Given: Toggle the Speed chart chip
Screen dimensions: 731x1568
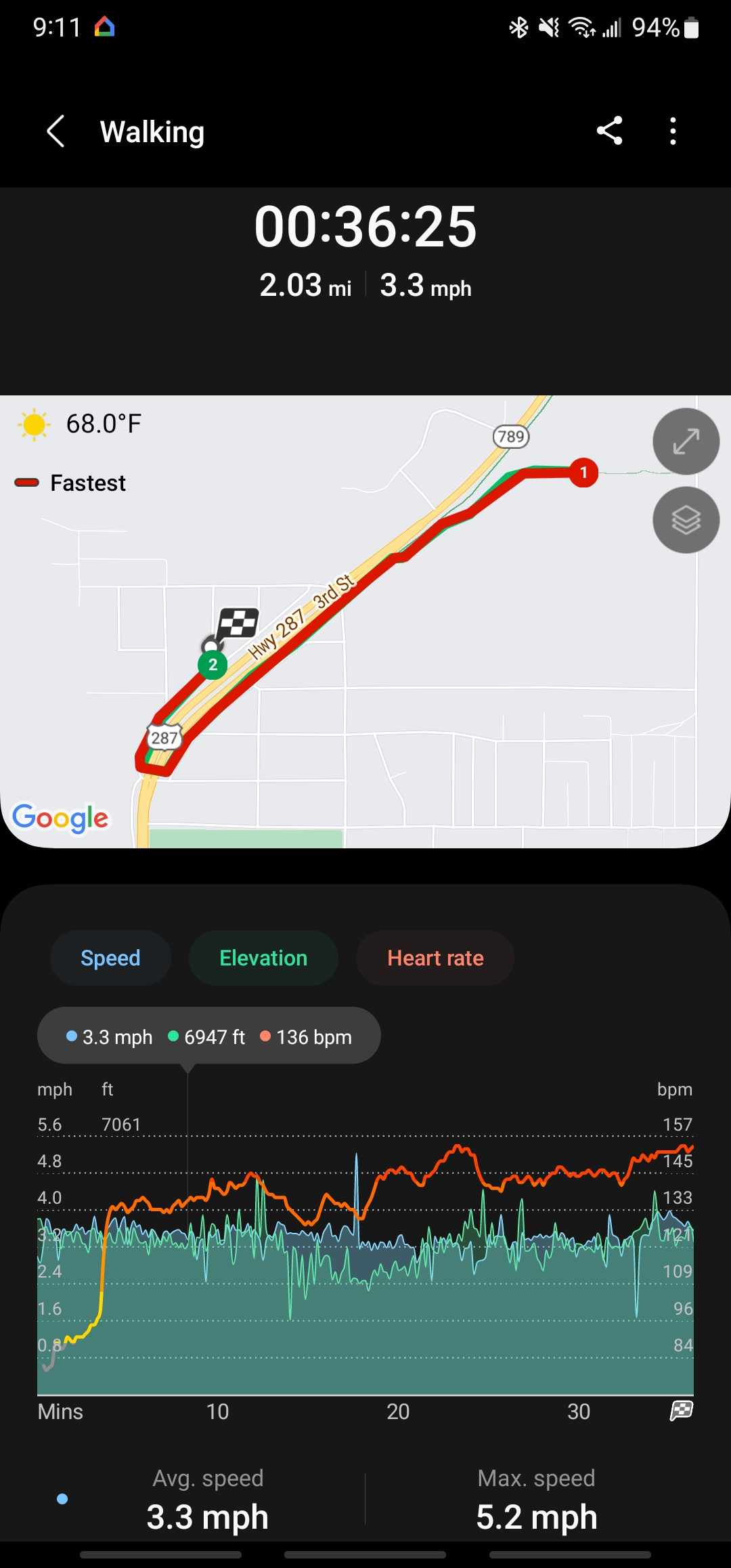Looking at the screenshot, I should pyautogui.click(x=110, y=958).
